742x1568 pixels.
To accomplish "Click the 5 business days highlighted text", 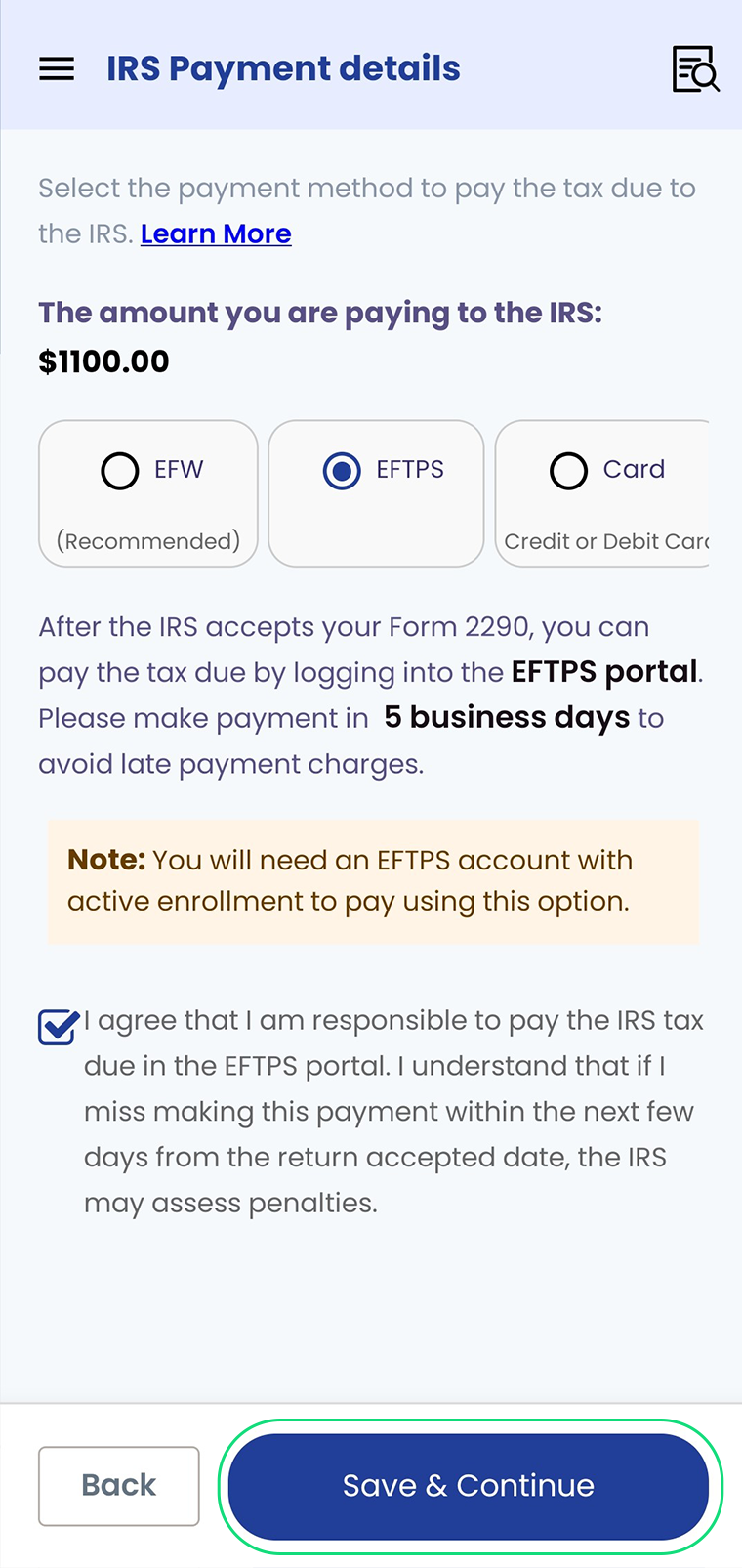I will [x=508, y=717].
